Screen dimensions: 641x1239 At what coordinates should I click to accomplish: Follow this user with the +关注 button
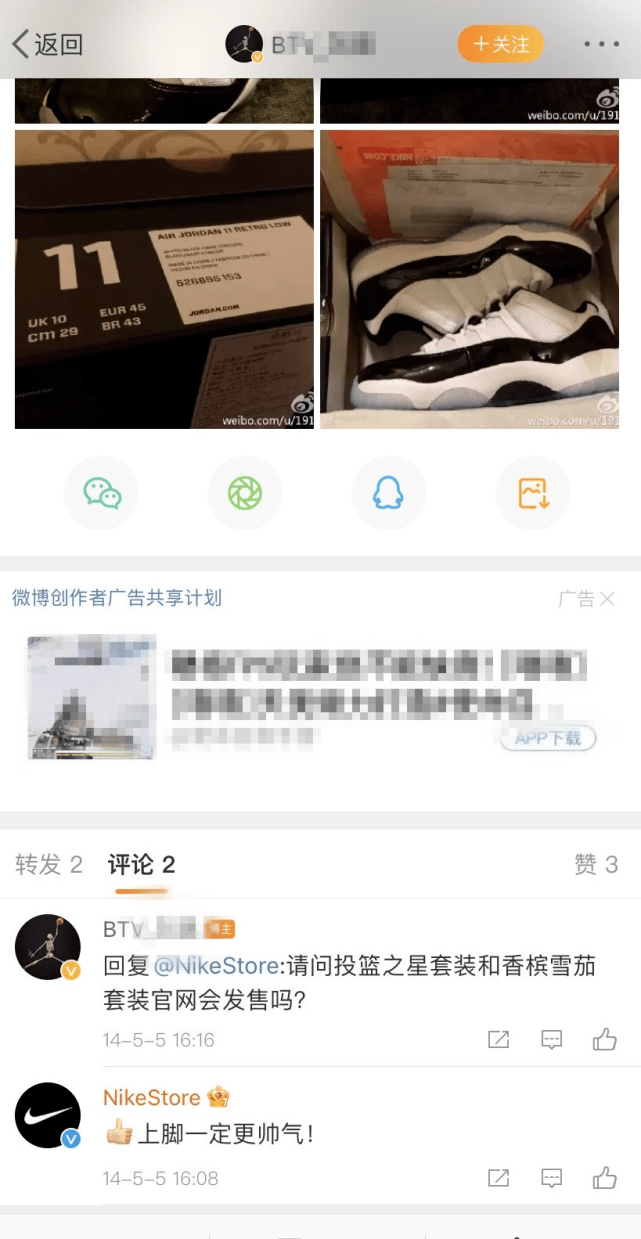pos(500,44)
